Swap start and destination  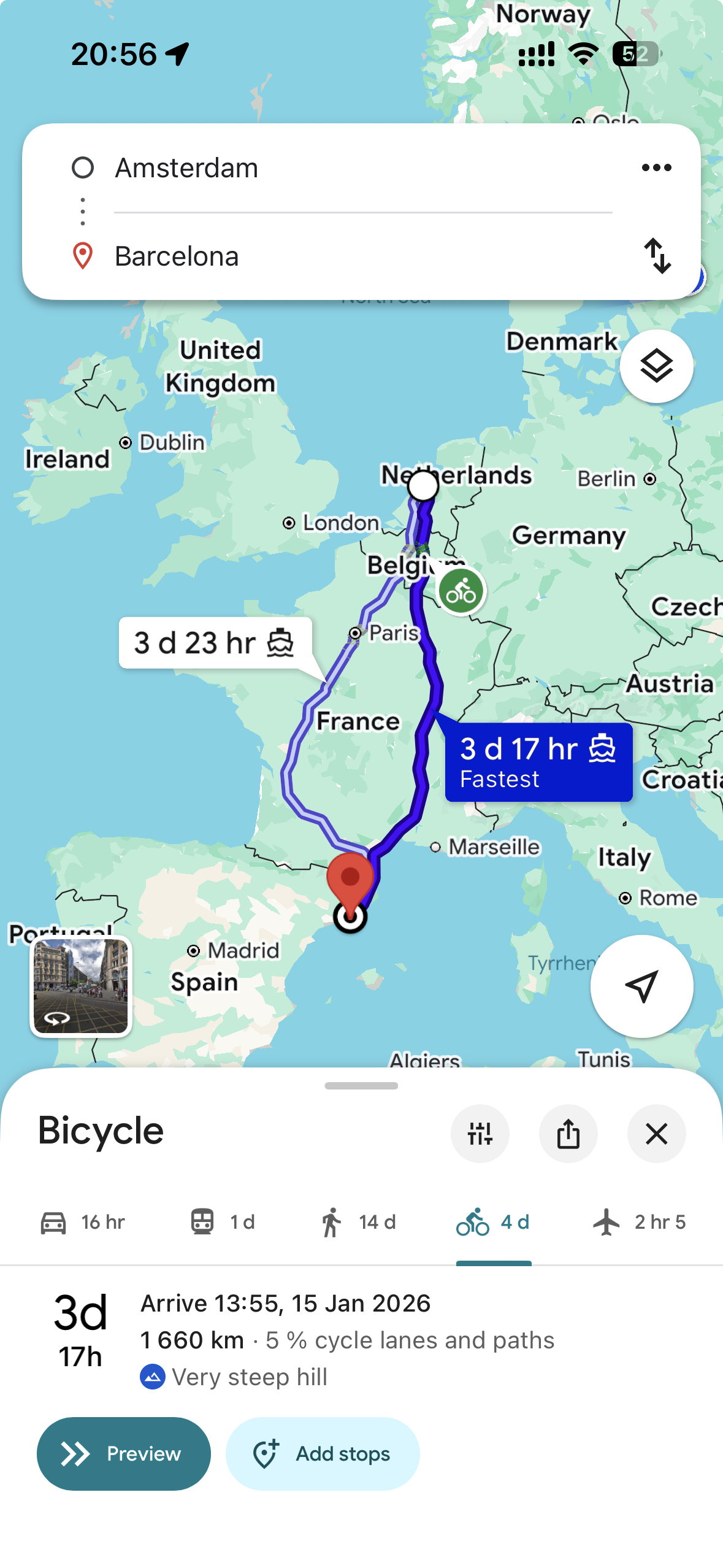pos(657,256)
